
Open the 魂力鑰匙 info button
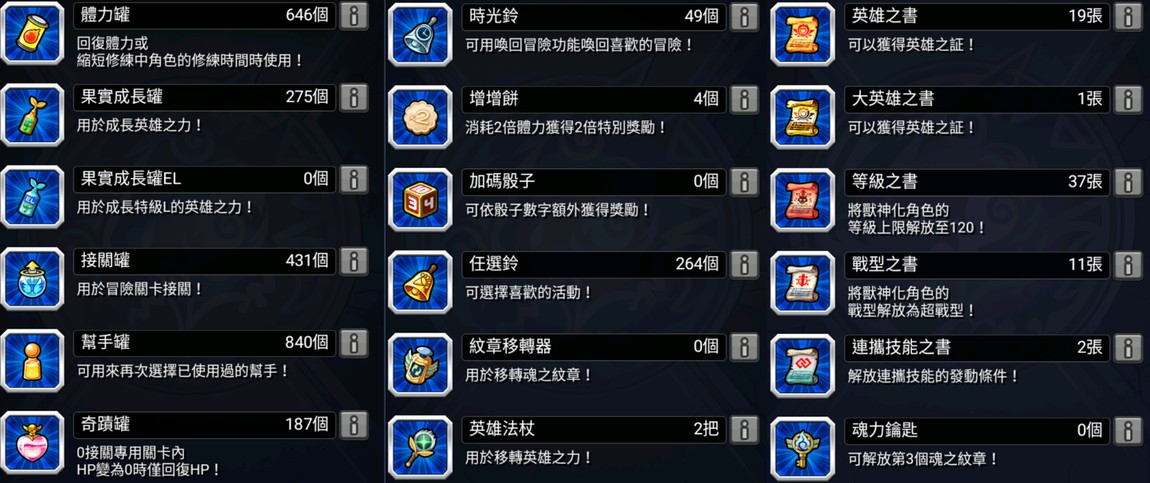pos(1127,430)
